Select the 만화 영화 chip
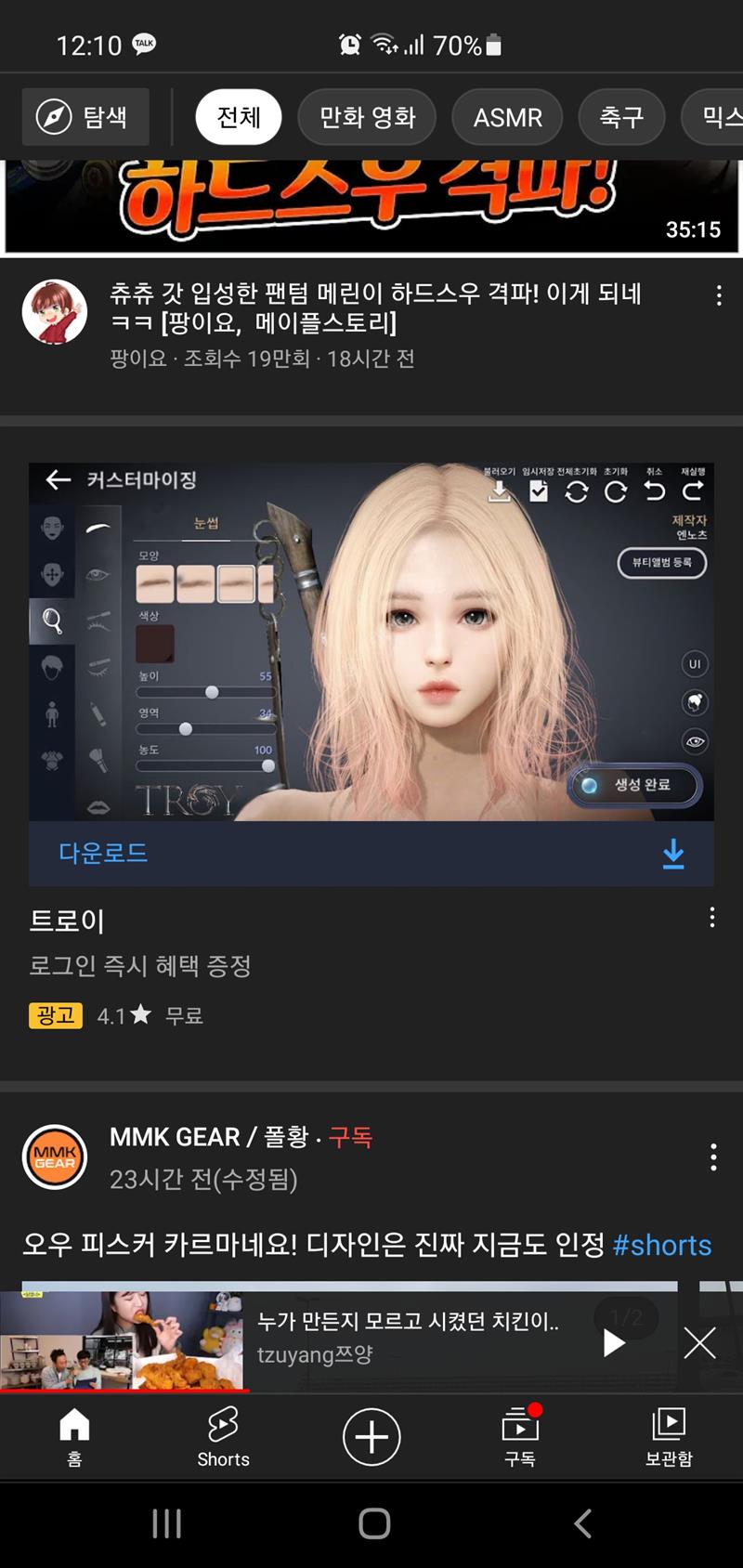This screenshot has width=743, height=1568. coord(367,117)
